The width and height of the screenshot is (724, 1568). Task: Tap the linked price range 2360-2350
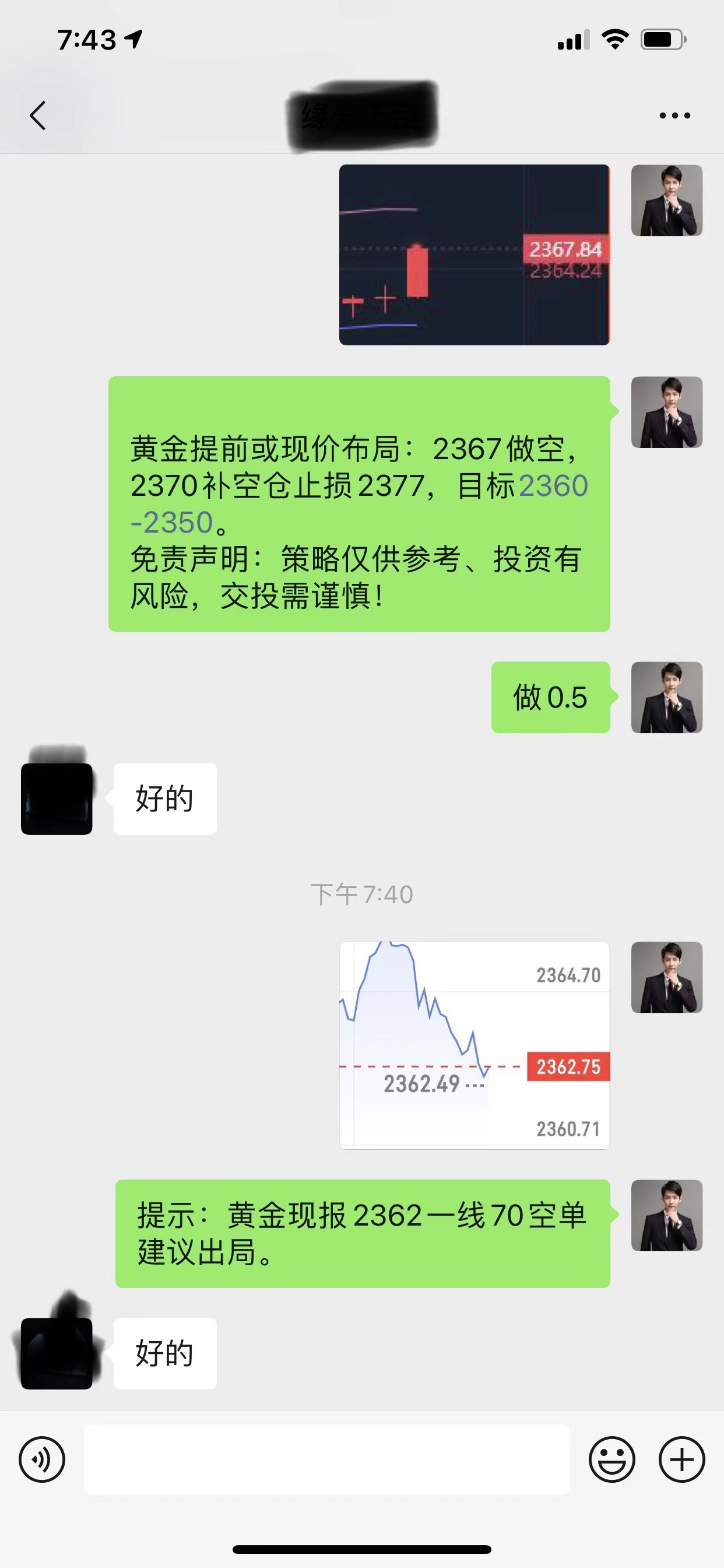click(x=553, y=487)
